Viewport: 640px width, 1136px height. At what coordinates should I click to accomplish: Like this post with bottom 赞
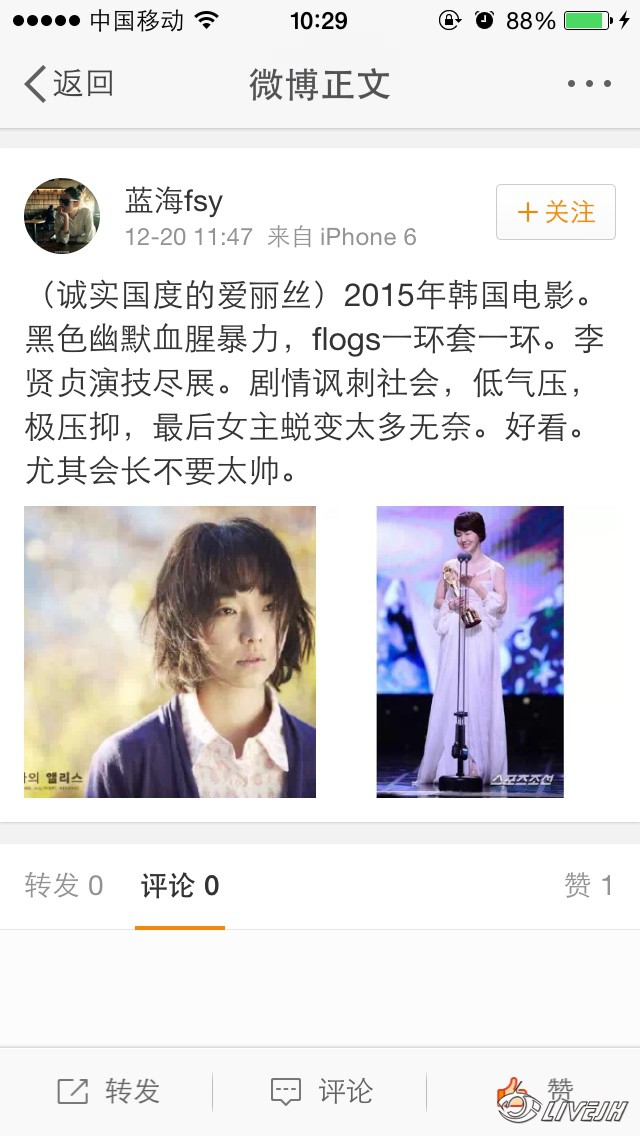538,1091
